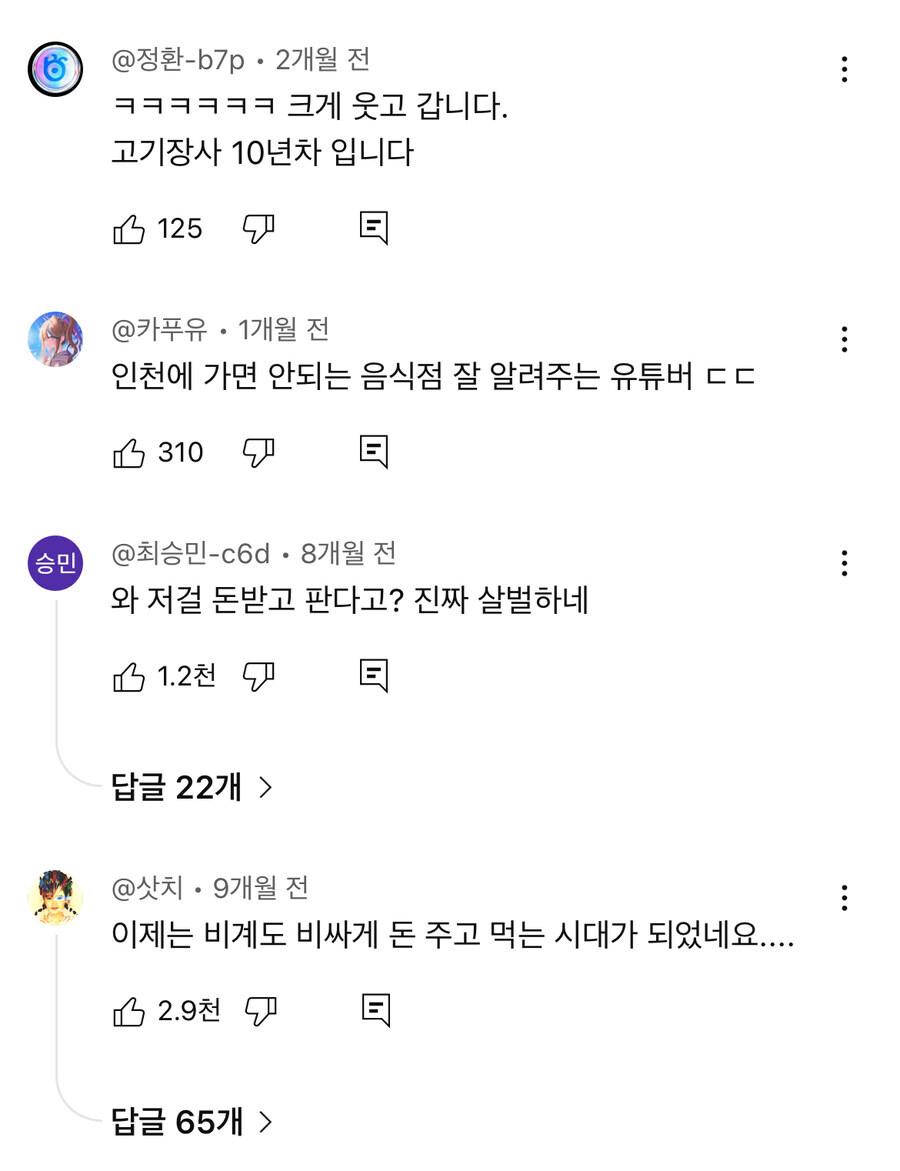Screen dimensions: 900x1171
Task: Dislike the comment by @삿치
Action: tap(261, 1012)
